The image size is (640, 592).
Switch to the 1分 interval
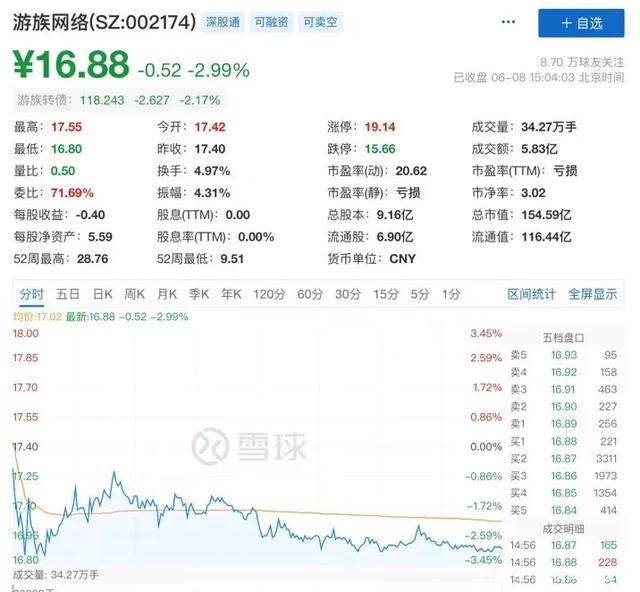point(451,294)
